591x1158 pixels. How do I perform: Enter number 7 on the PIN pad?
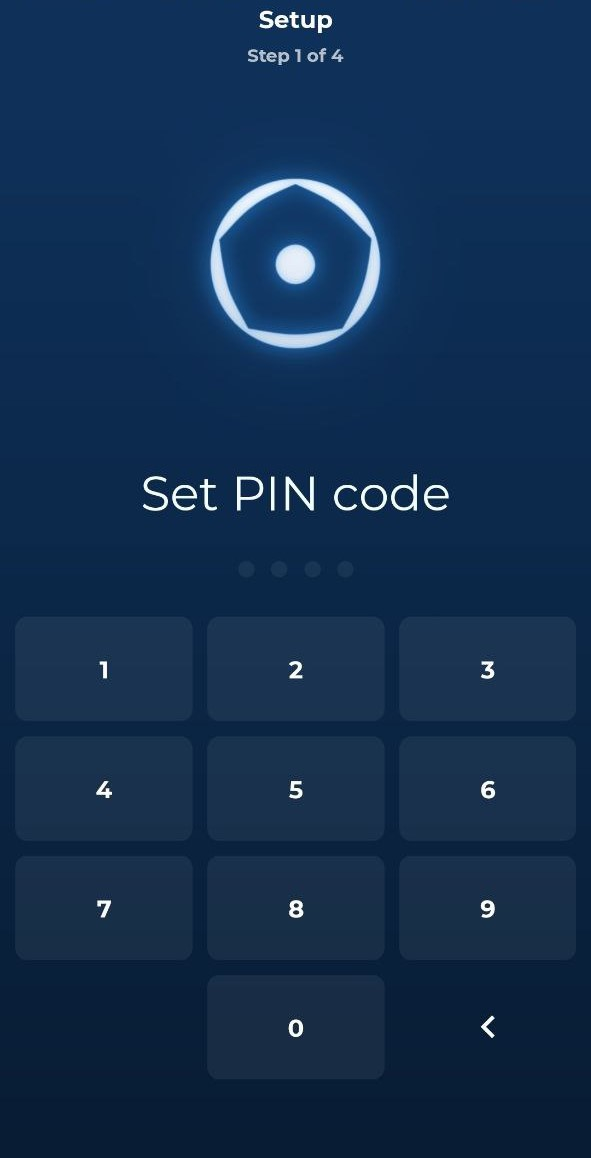click(x=103, y=908)
